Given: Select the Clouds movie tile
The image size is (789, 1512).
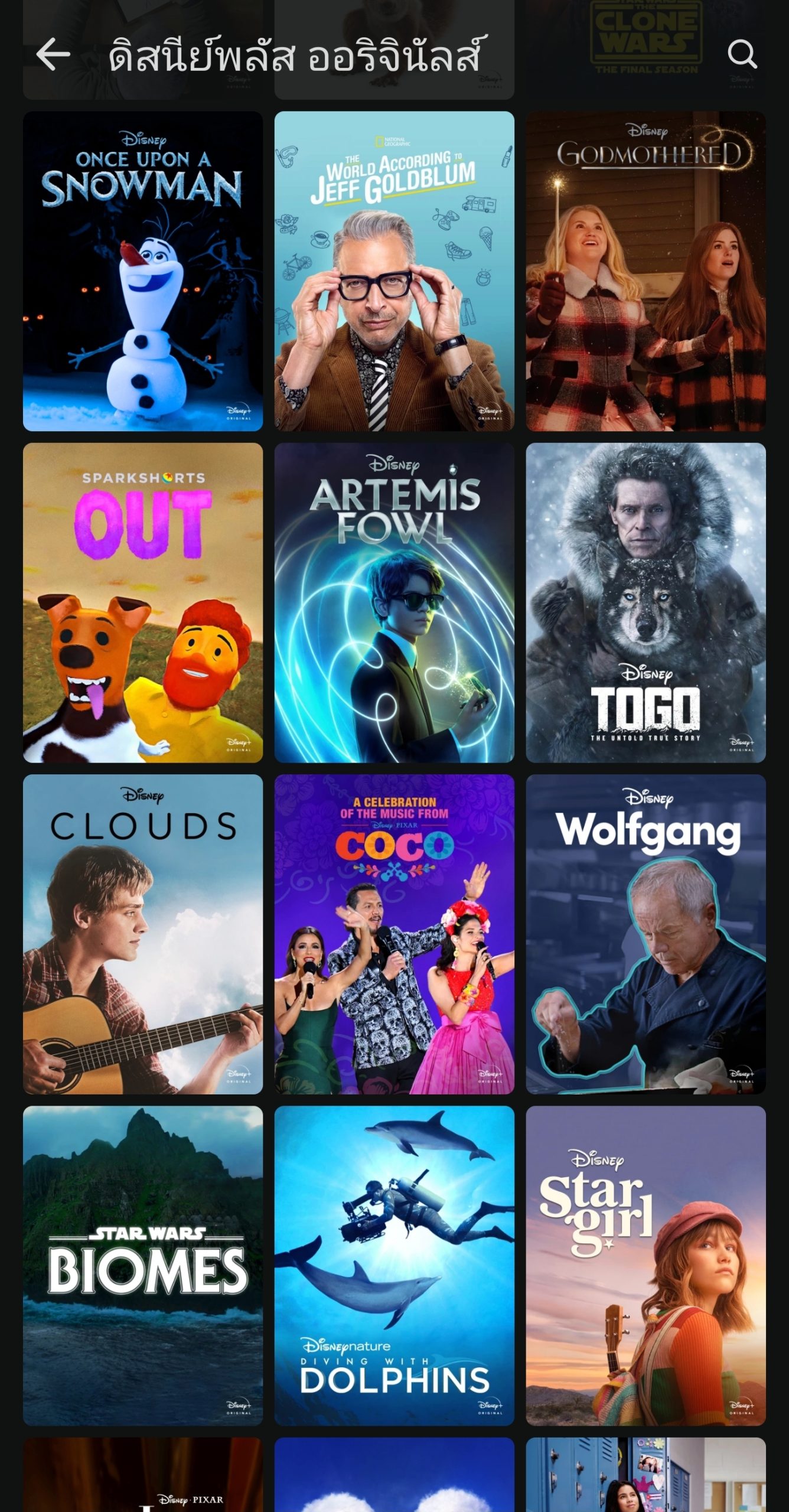Looking at the screenshot, I should click(143, 934).
